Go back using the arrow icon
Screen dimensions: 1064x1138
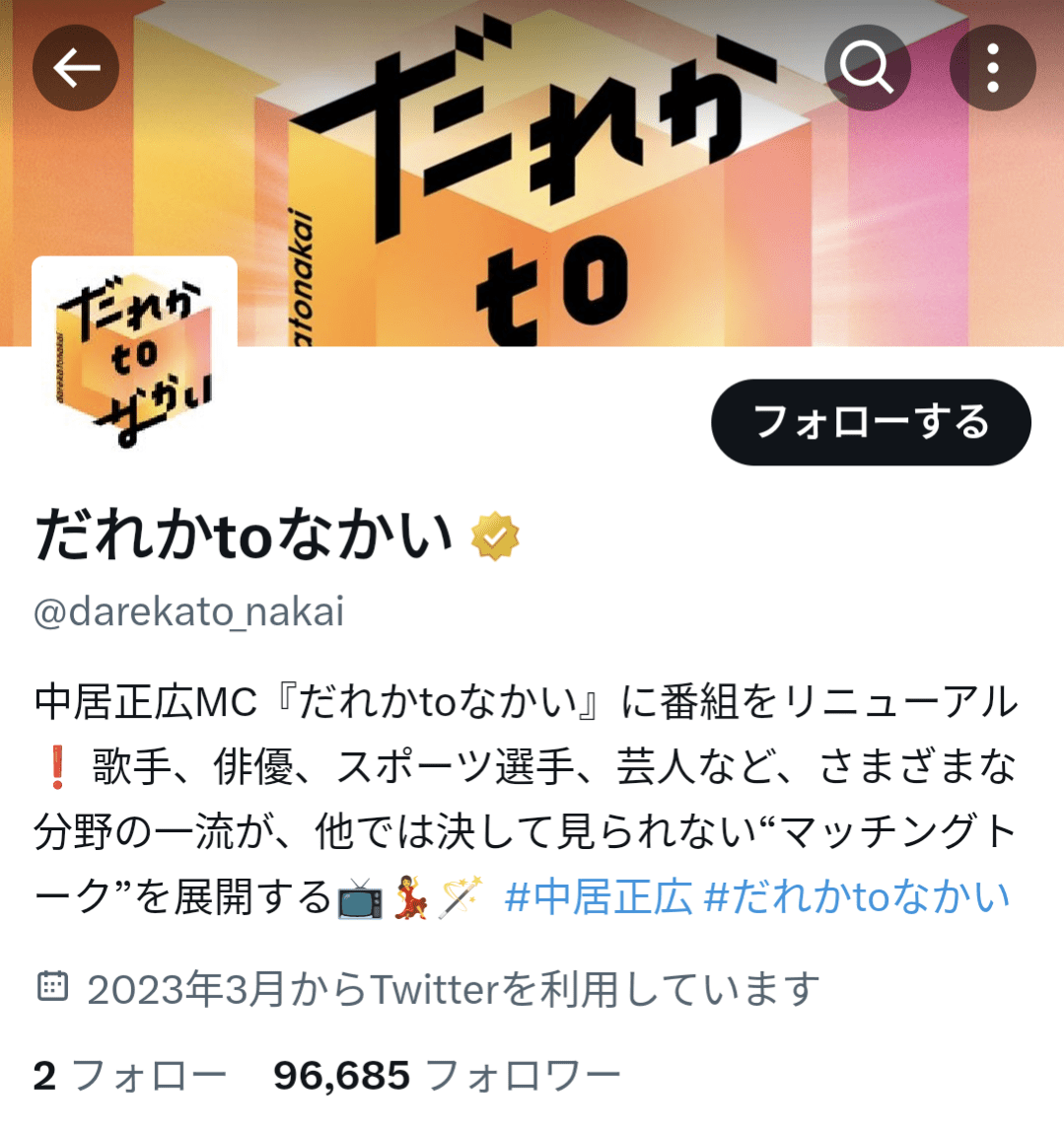tap(76, 68)
